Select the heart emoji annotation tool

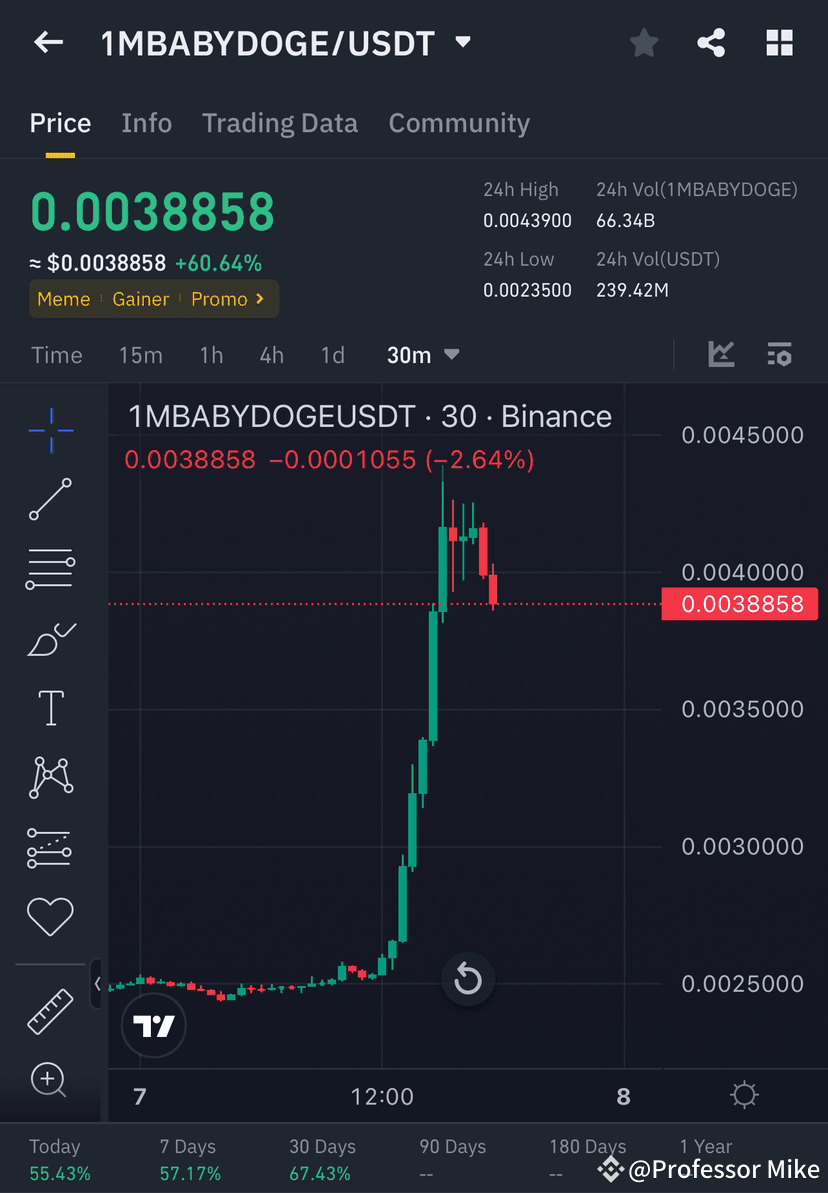[50, 916]
